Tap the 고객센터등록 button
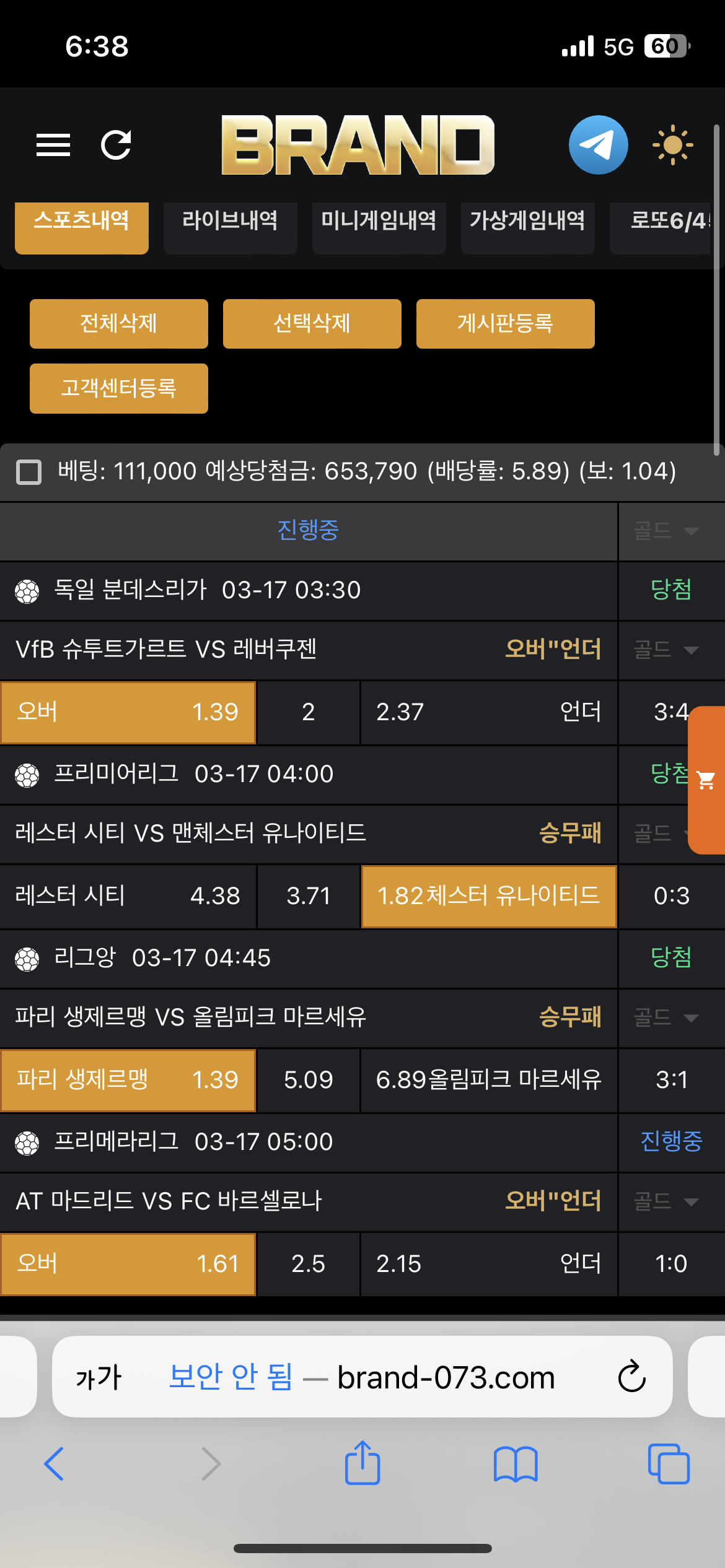 click(118, 388)
